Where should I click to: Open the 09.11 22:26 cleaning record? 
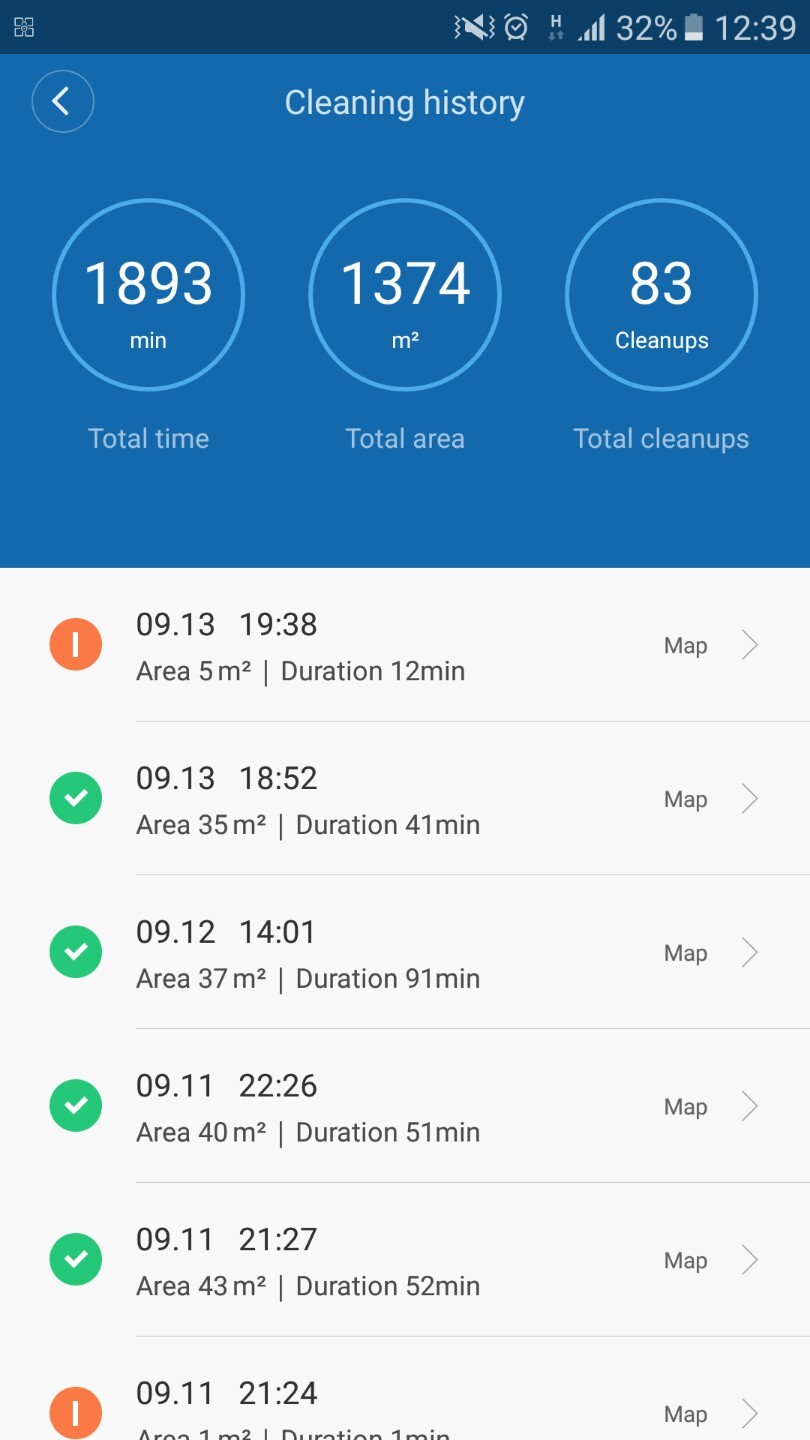pyautogui.click(x=405, y=1107)
